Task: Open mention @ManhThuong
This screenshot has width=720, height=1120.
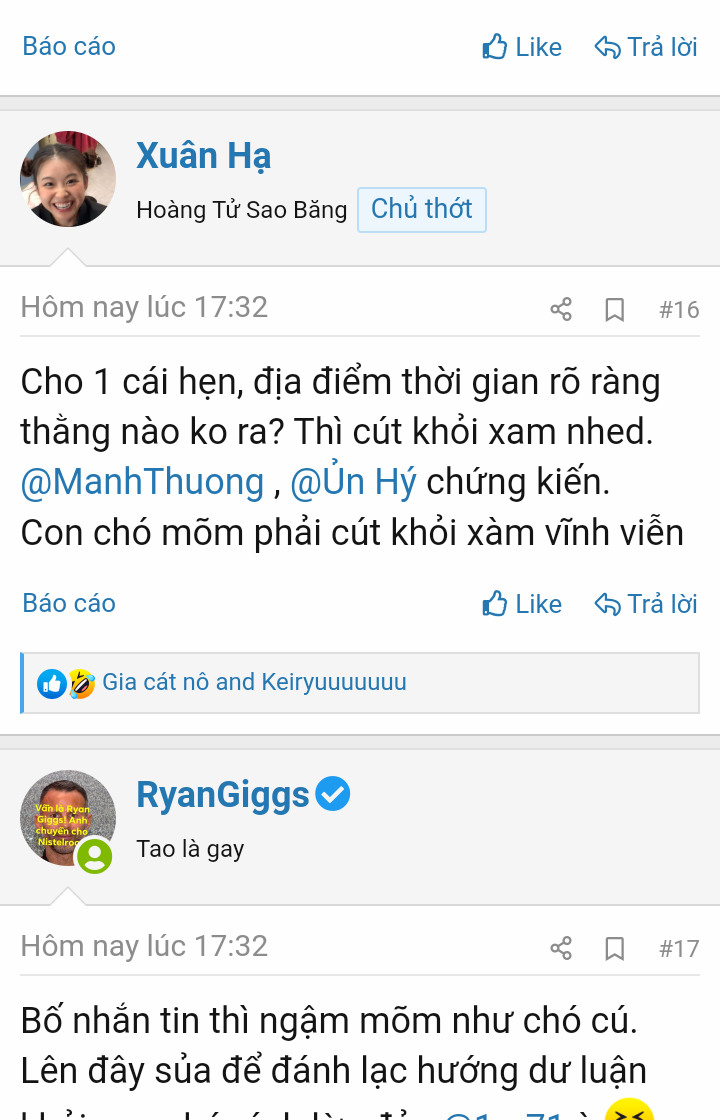Action: coord(142,482)
